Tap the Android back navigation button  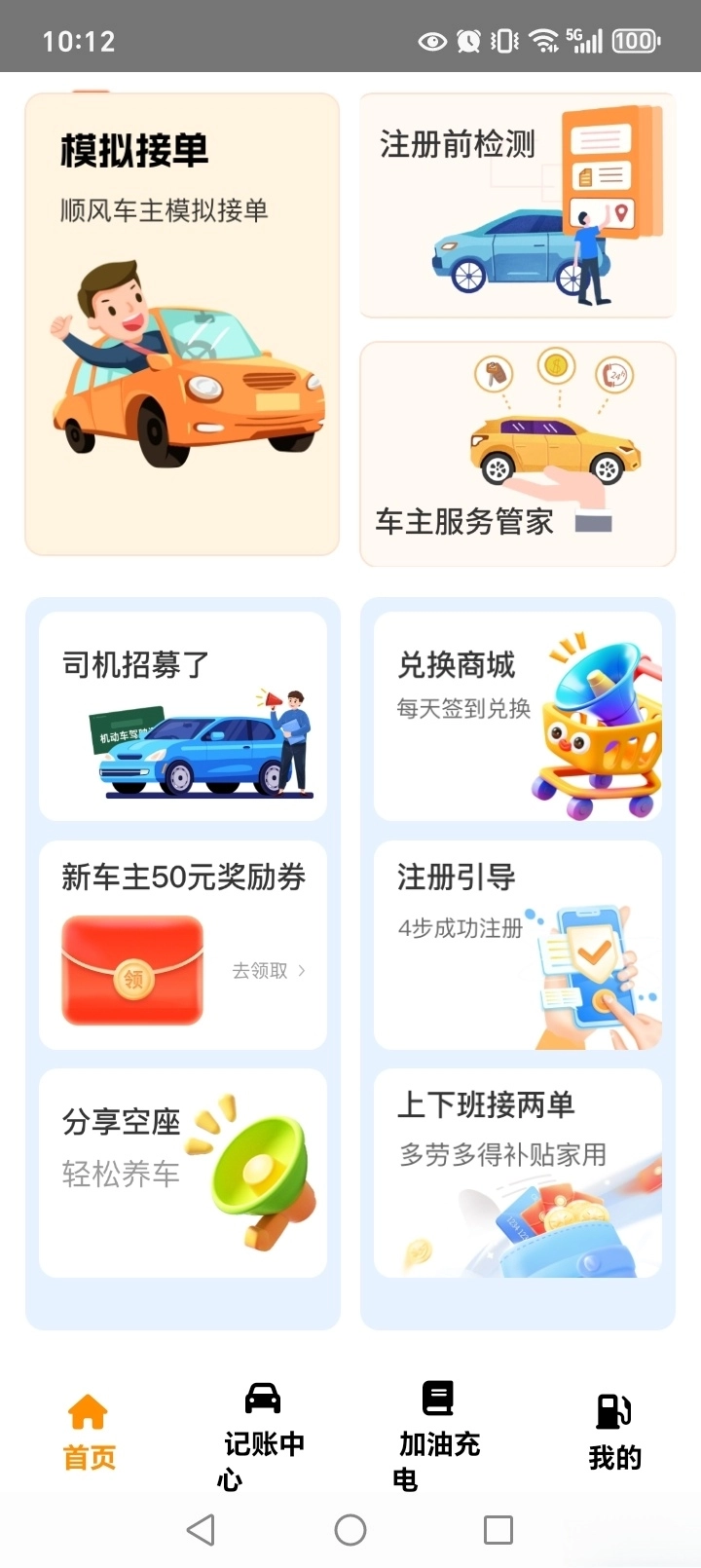200,1530
